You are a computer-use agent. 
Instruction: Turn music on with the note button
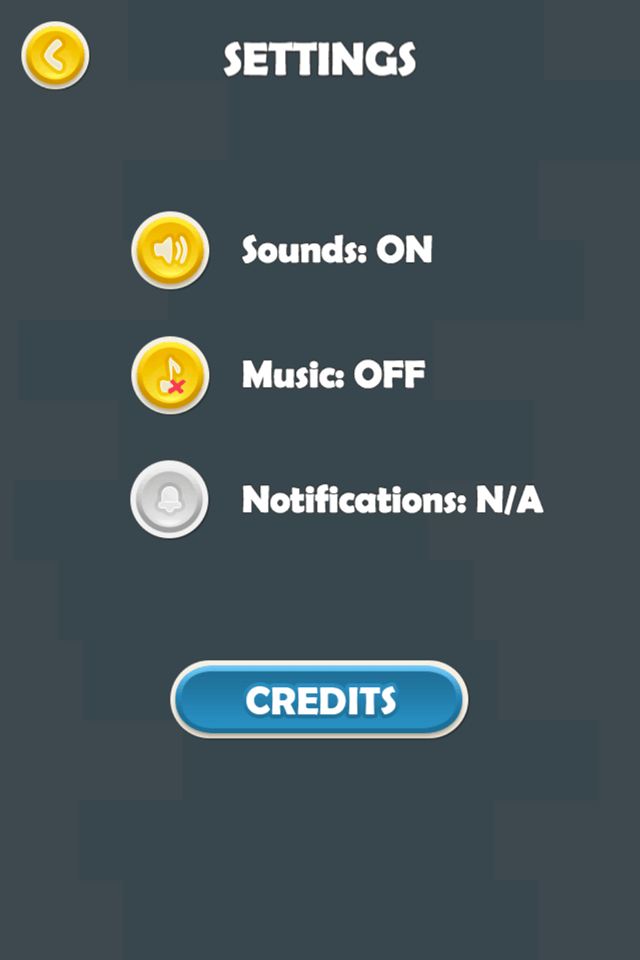point(170,375)
